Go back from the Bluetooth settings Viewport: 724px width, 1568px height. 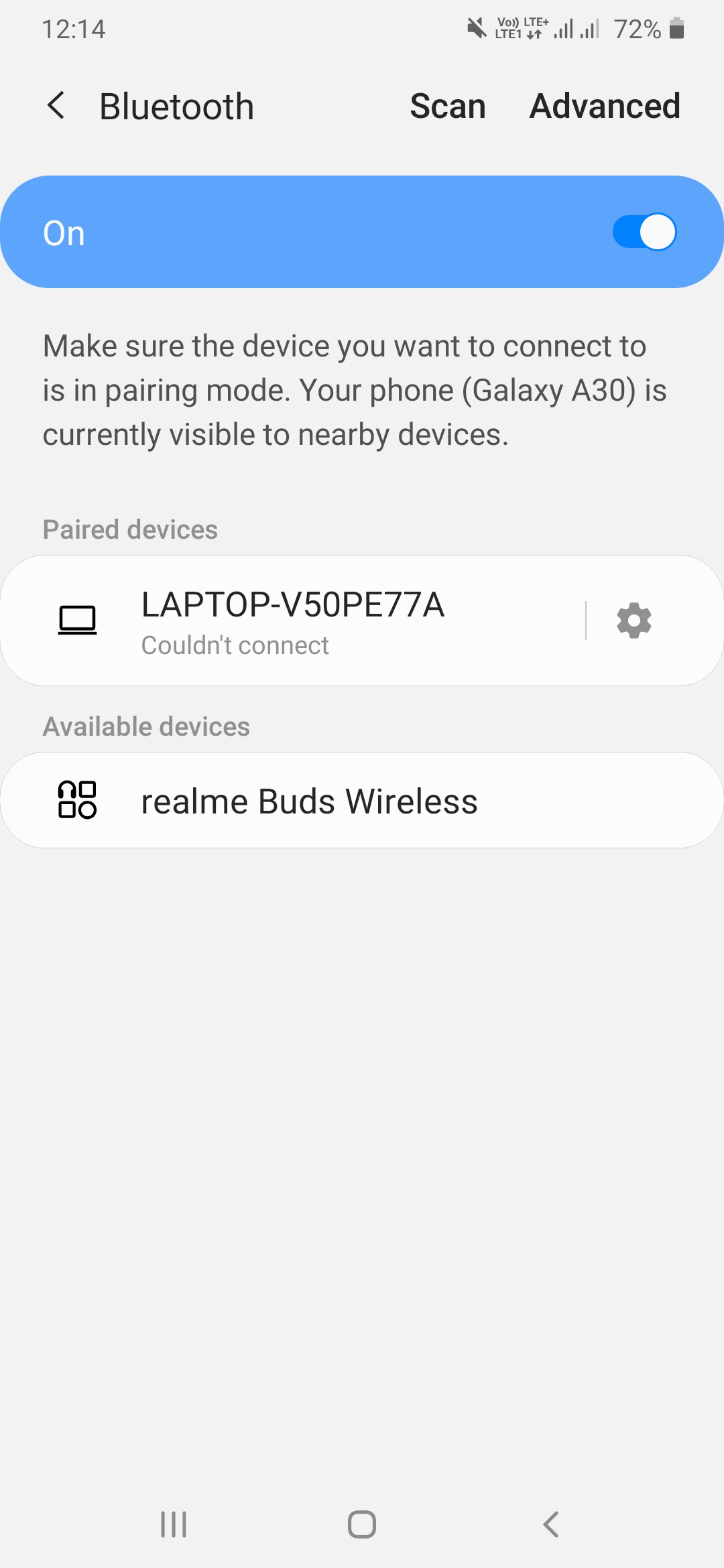coord(56,106)
